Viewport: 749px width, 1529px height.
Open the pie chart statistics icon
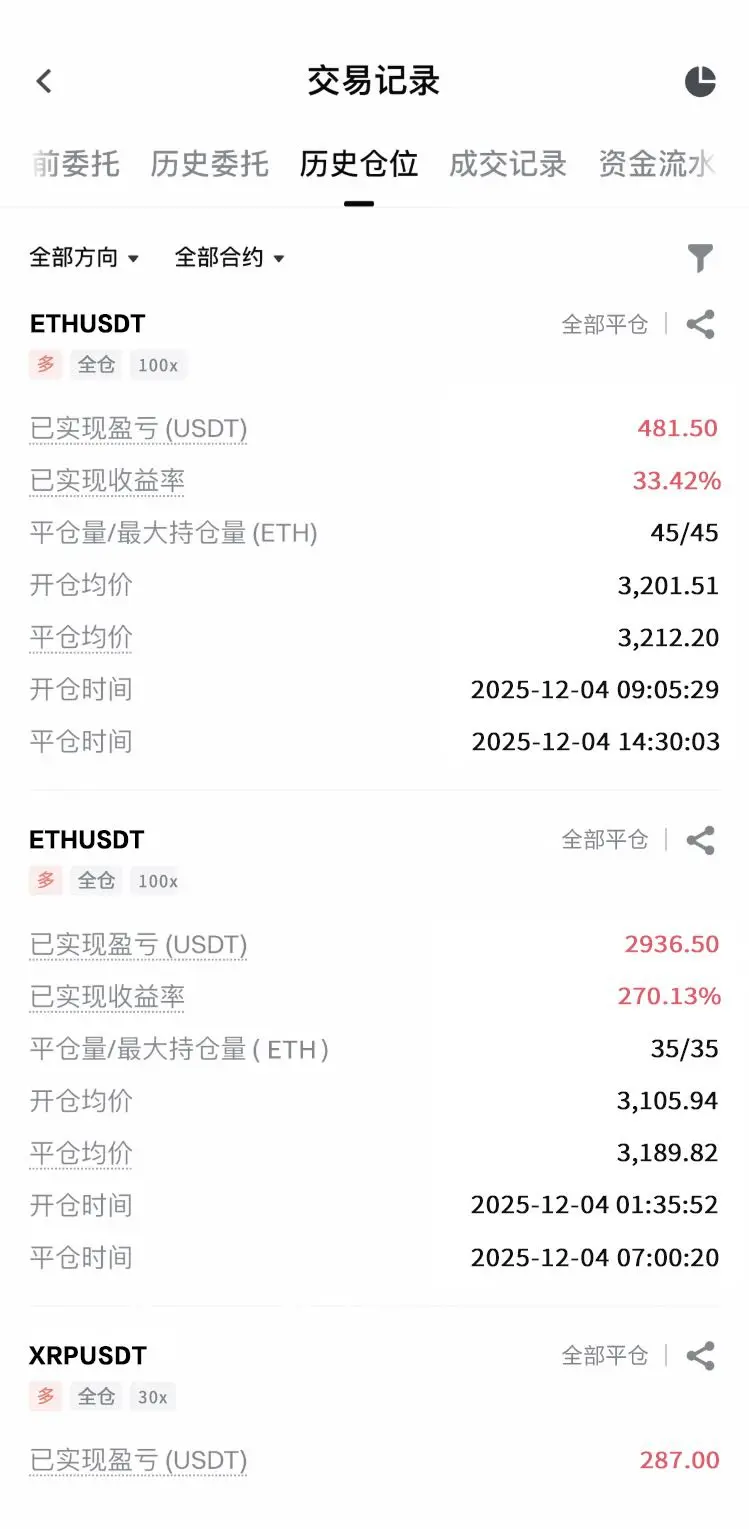click(x=700, y=82)
